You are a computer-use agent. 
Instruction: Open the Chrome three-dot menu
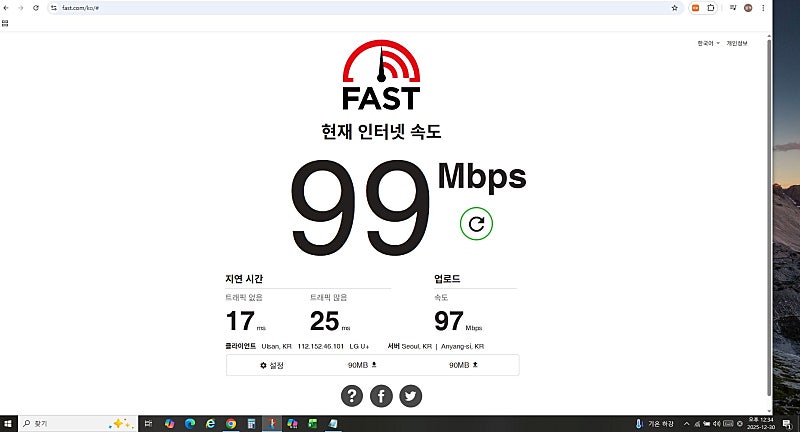pos(763,7)
